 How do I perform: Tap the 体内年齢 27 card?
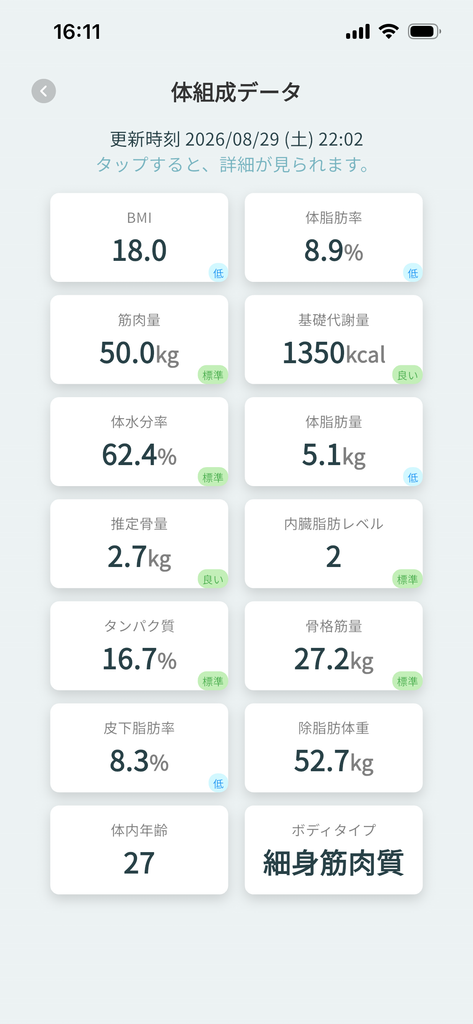[x=139, y=850]
